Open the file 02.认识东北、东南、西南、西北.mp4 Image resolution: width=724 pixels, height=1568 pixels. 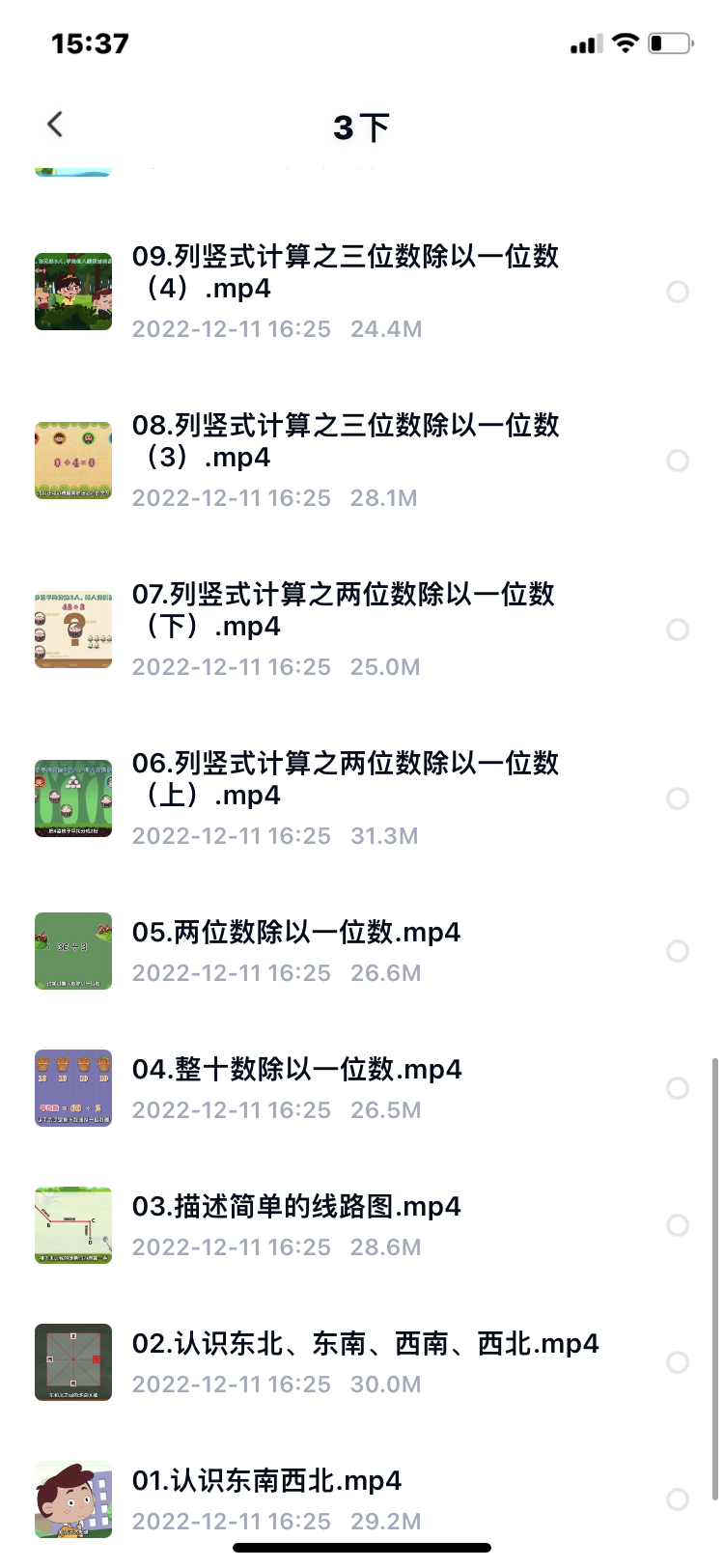[x=365, y=1344]
